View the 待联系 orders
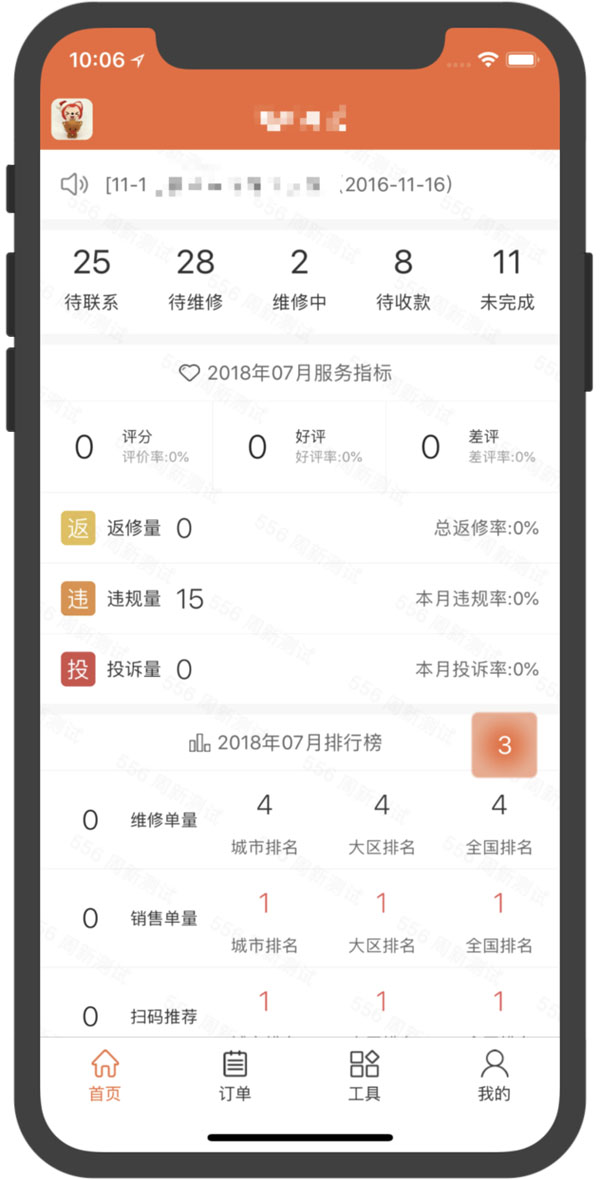 coord(91,280)
